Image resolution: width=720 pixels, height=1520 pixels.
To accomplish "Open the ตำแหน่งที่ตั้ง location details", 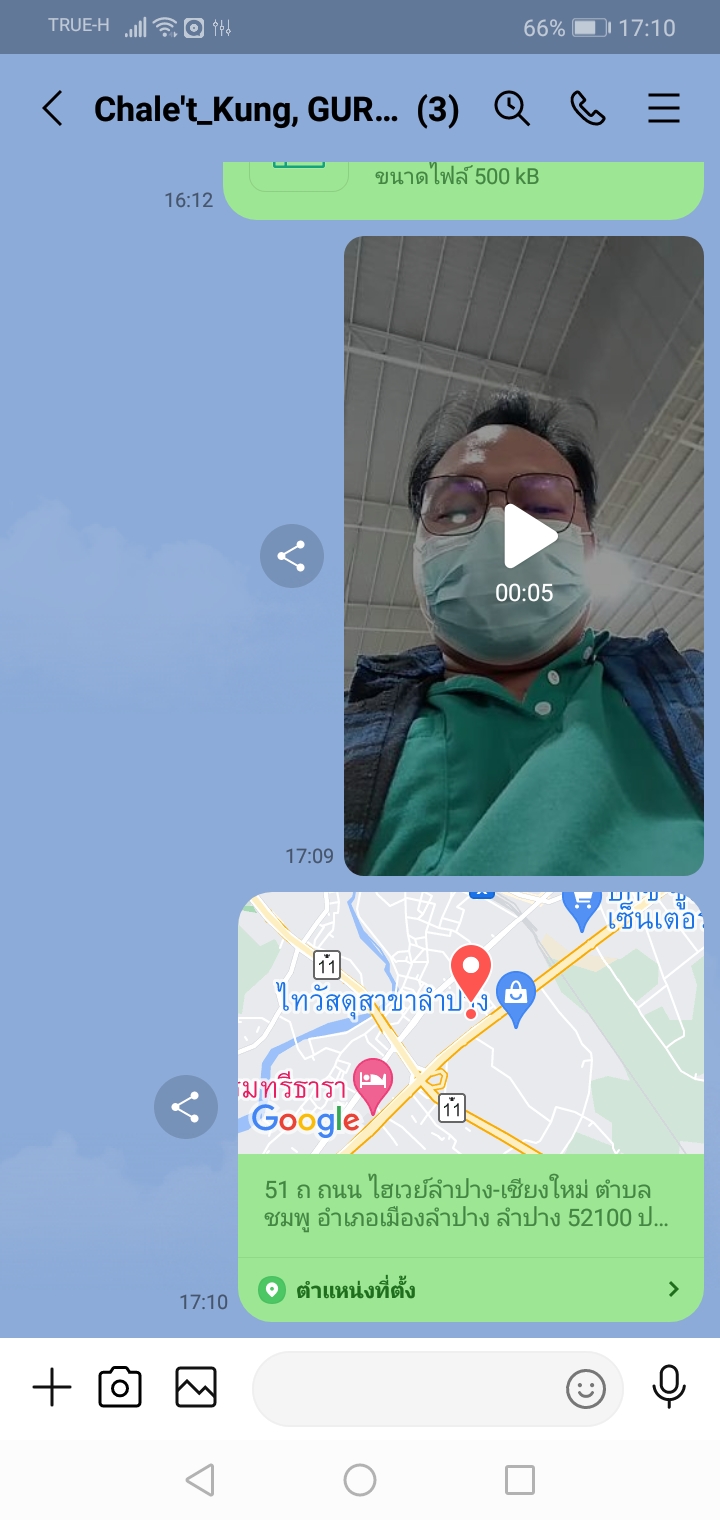I will pos(470,1289).
